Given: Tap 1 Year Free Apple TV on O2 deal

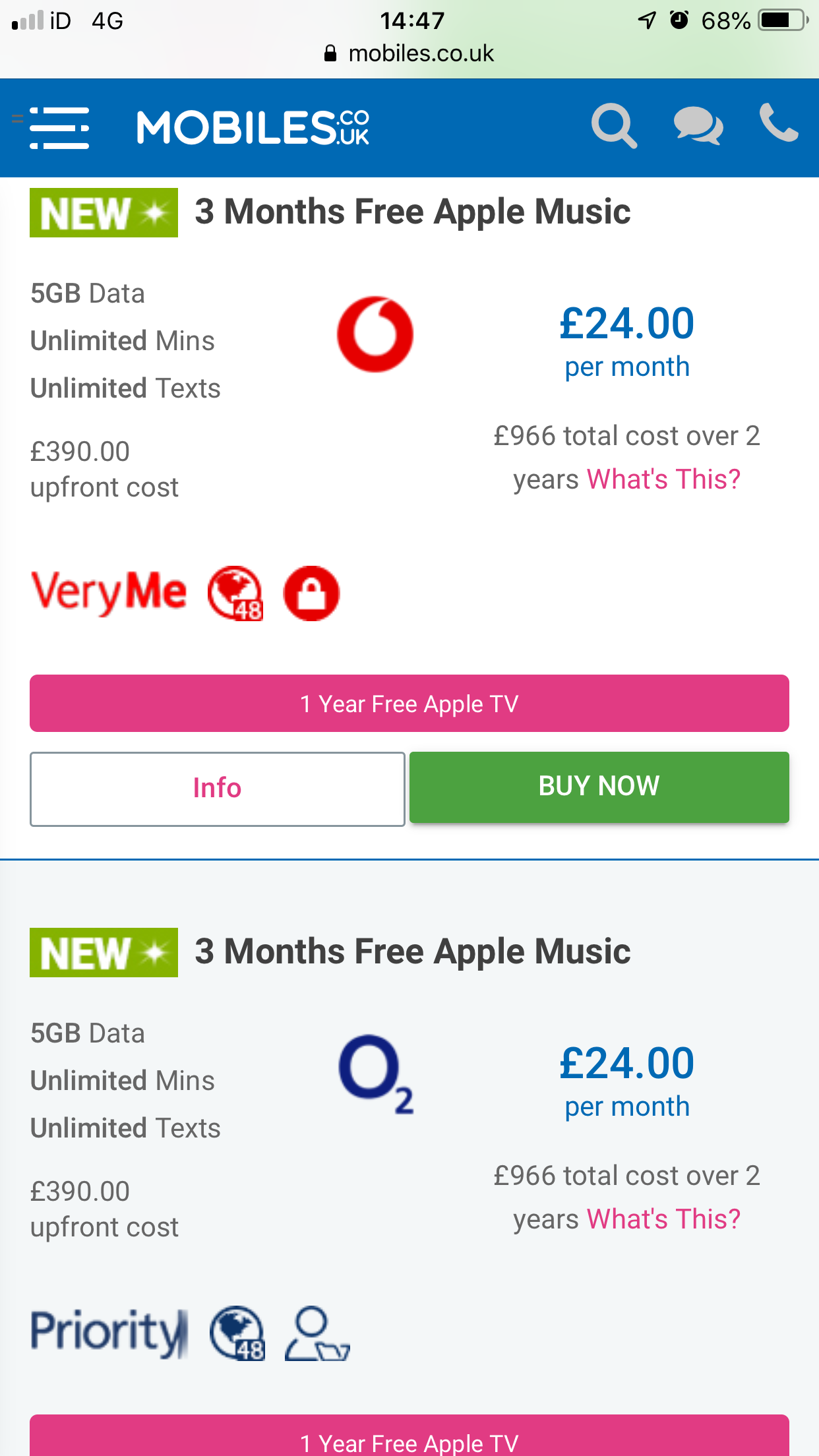Looking at the screenshot, I should (409, 1436).
